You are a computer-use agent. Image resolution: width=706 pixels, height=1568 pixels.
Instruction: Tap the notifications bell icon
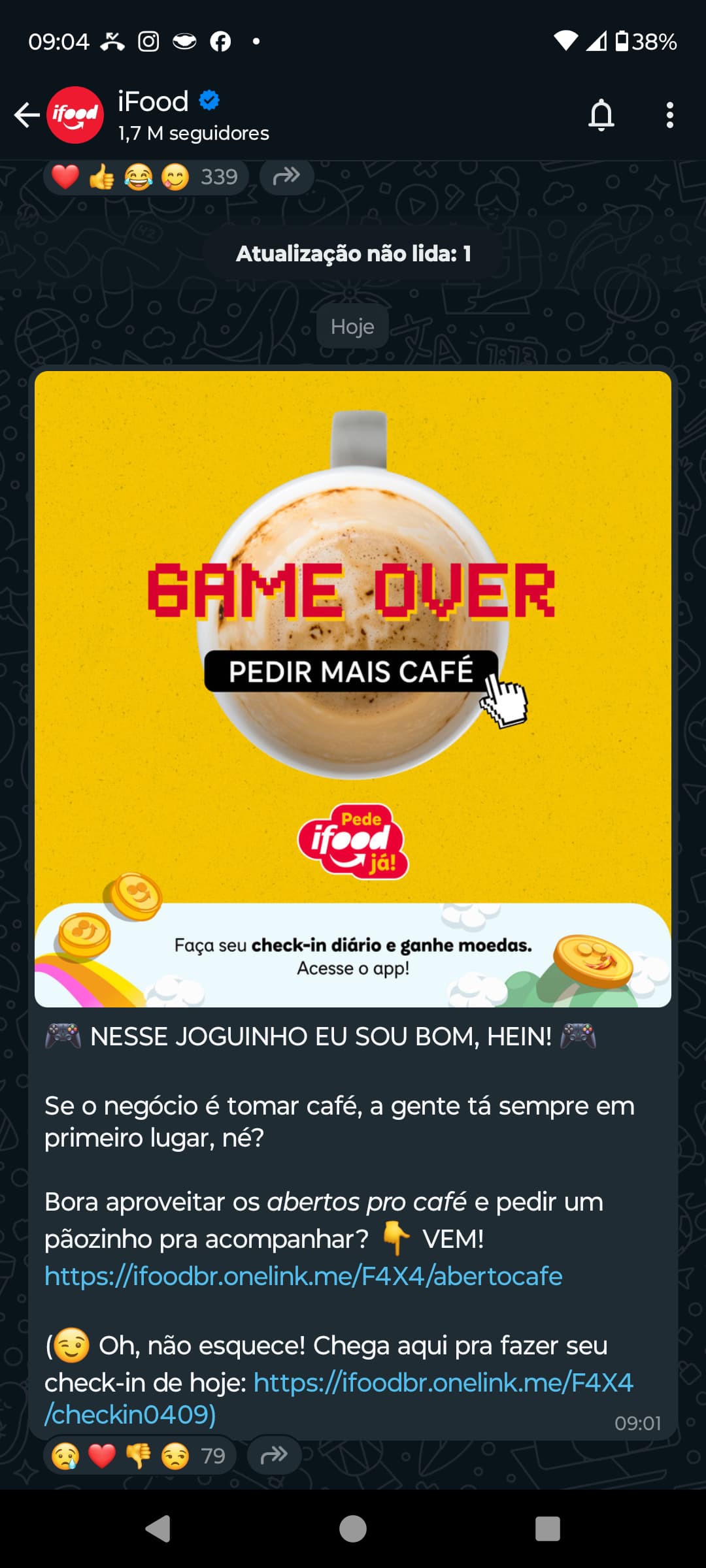pos(601,115)
